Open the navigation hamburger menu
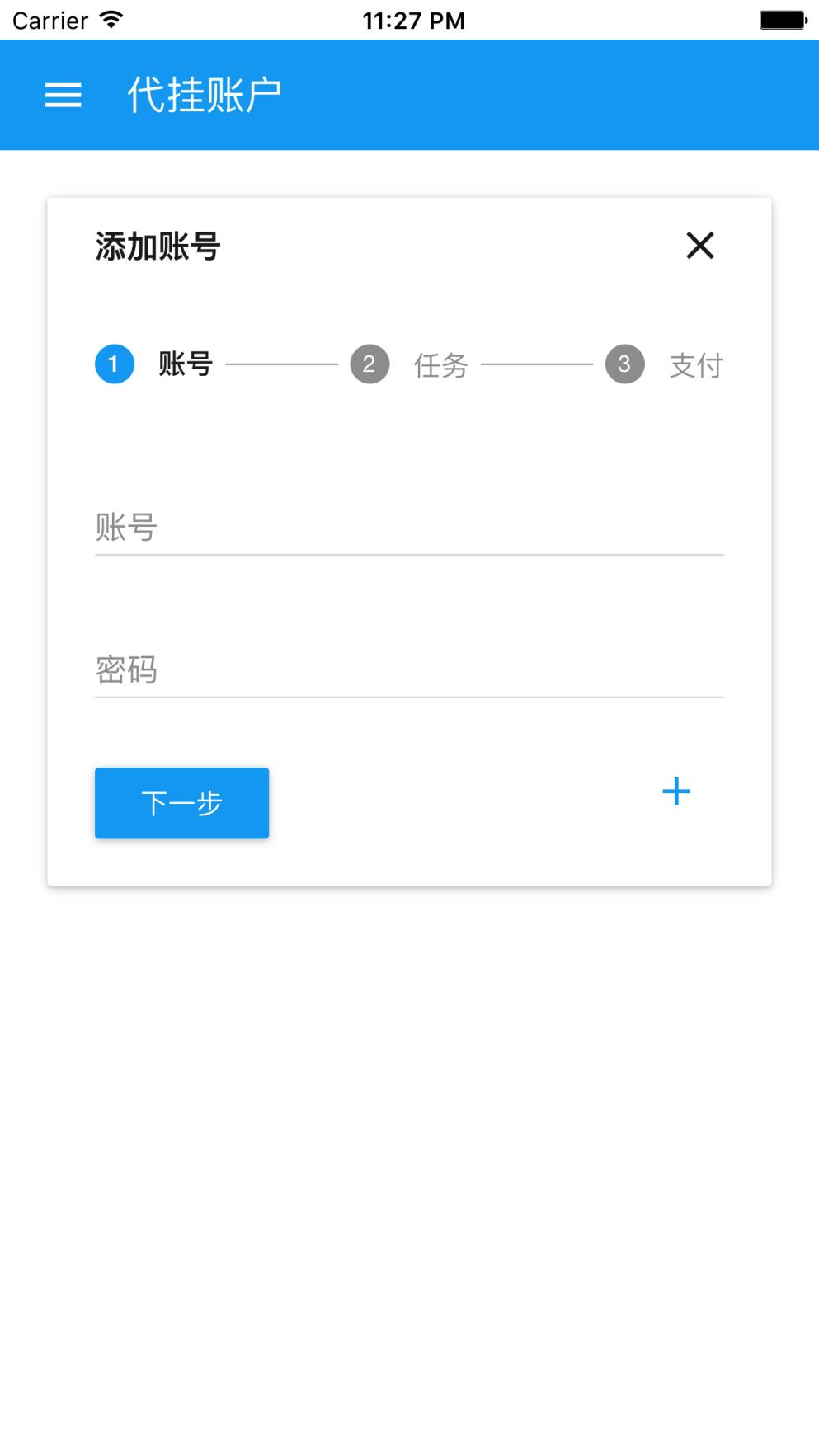The image size is (819, 1456). (63, 95)
